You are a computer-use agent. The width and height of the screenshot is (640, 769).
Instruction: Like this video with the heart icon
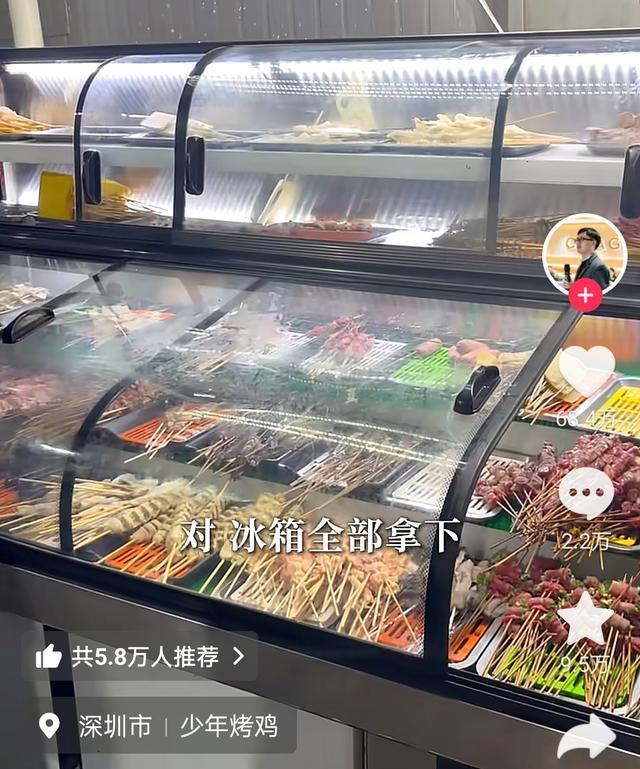click(x=586, y=372)
